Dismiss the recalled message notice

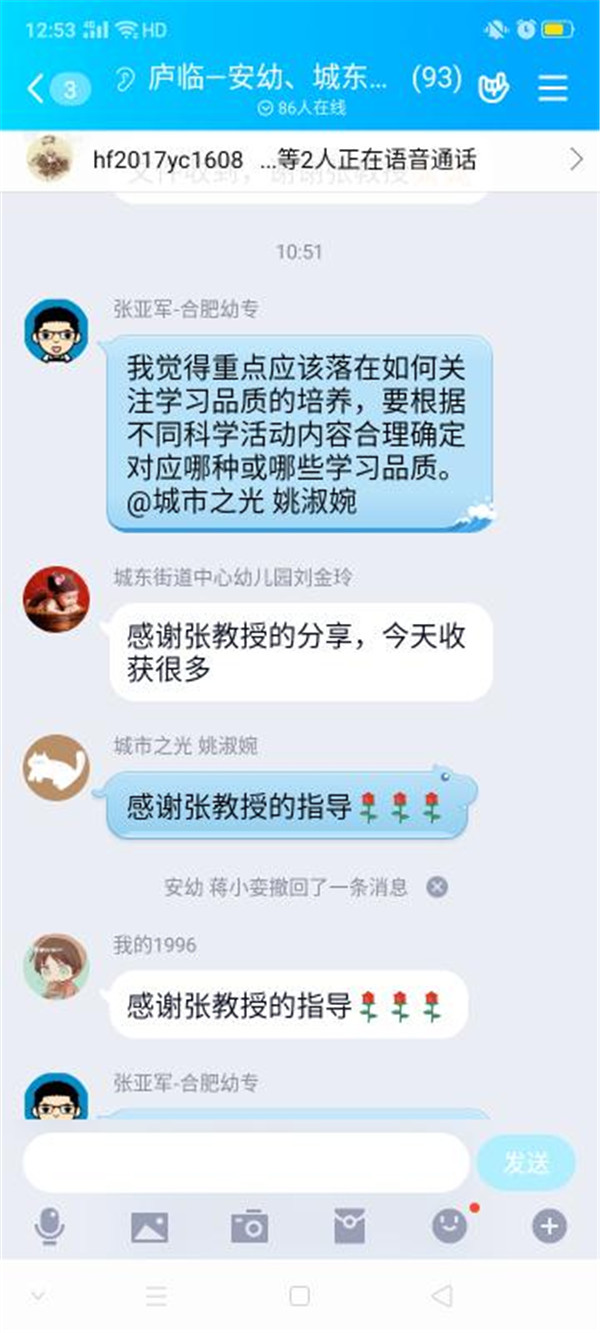[x=437, y=886]
